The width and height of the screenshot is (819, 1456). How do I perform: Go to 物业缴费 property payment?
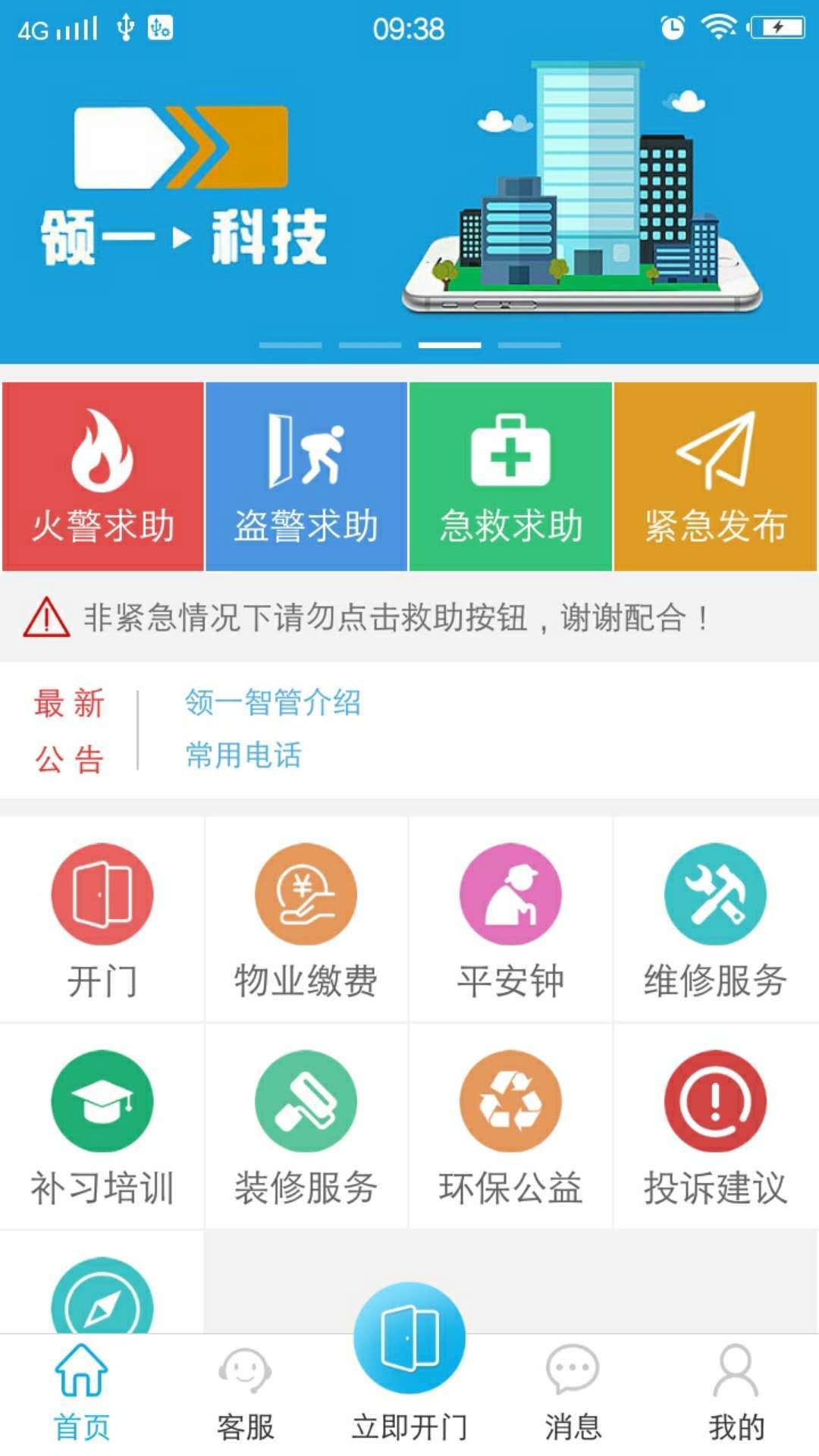pos(306,920)
